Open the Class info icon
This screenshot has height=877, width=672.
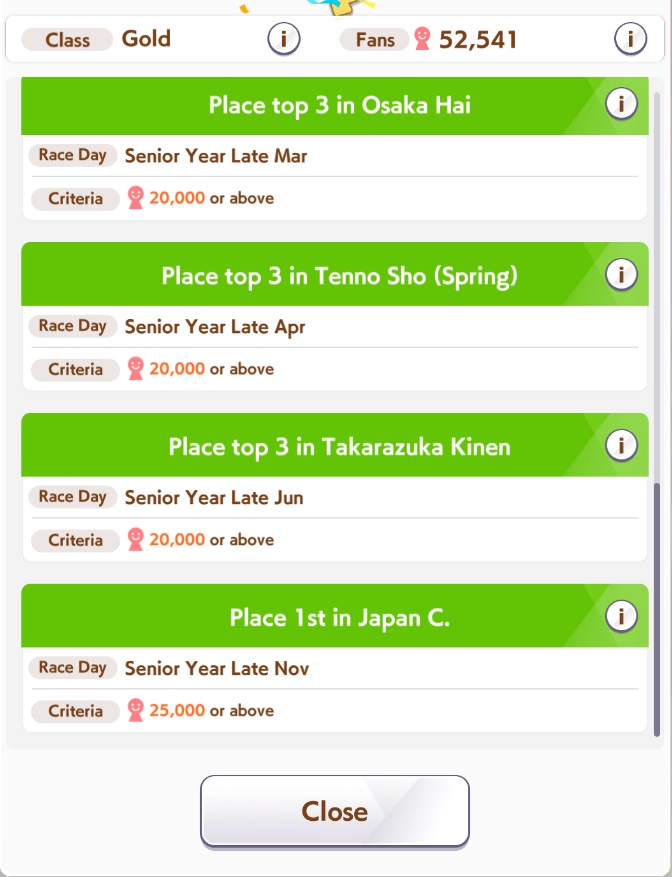[284, 40]
